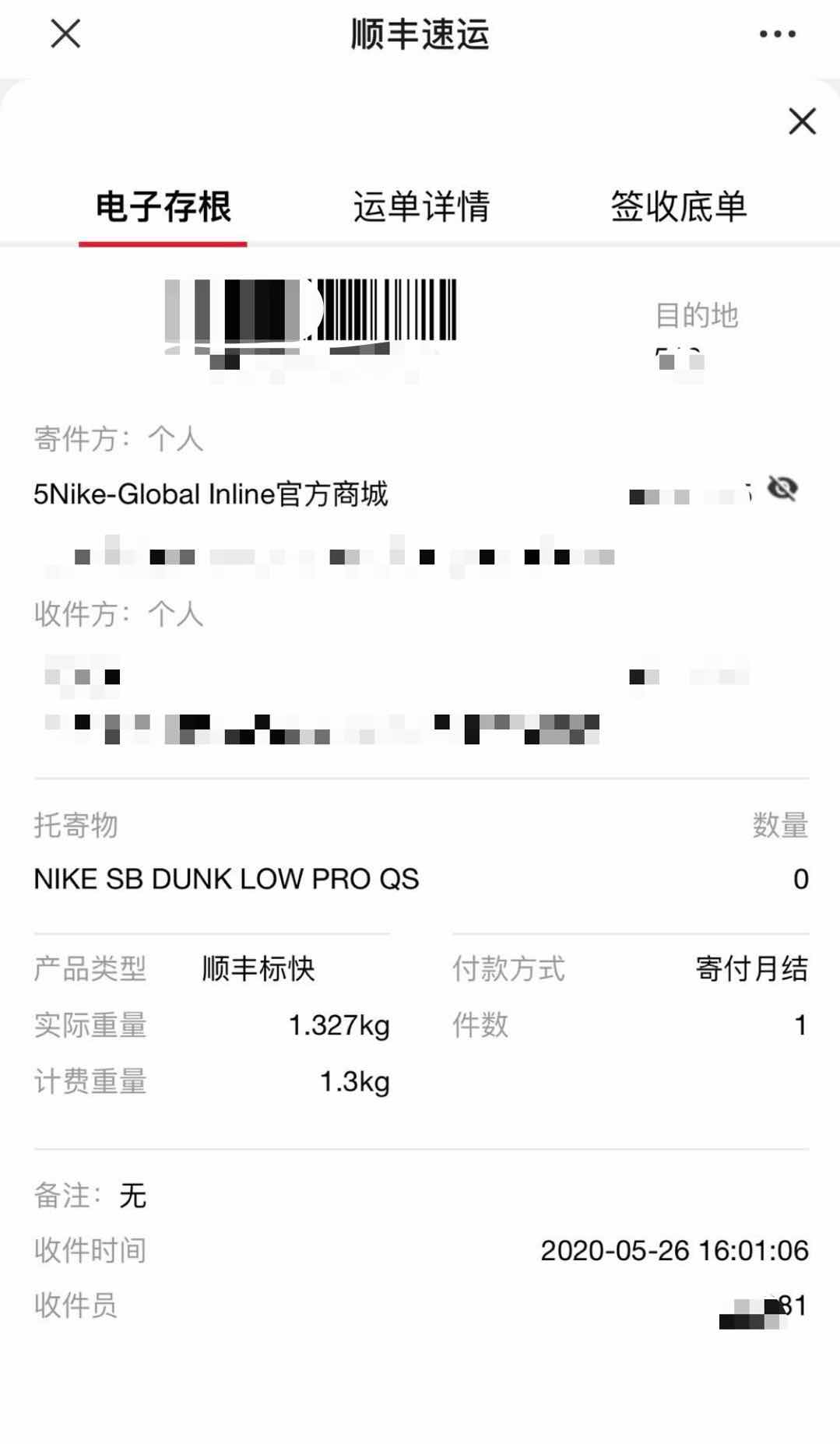The width and height of the screenshot is (840, 1444).
Task: Select the sender name 5Nike-Global Inline官方商城
Action: point(213,494)
